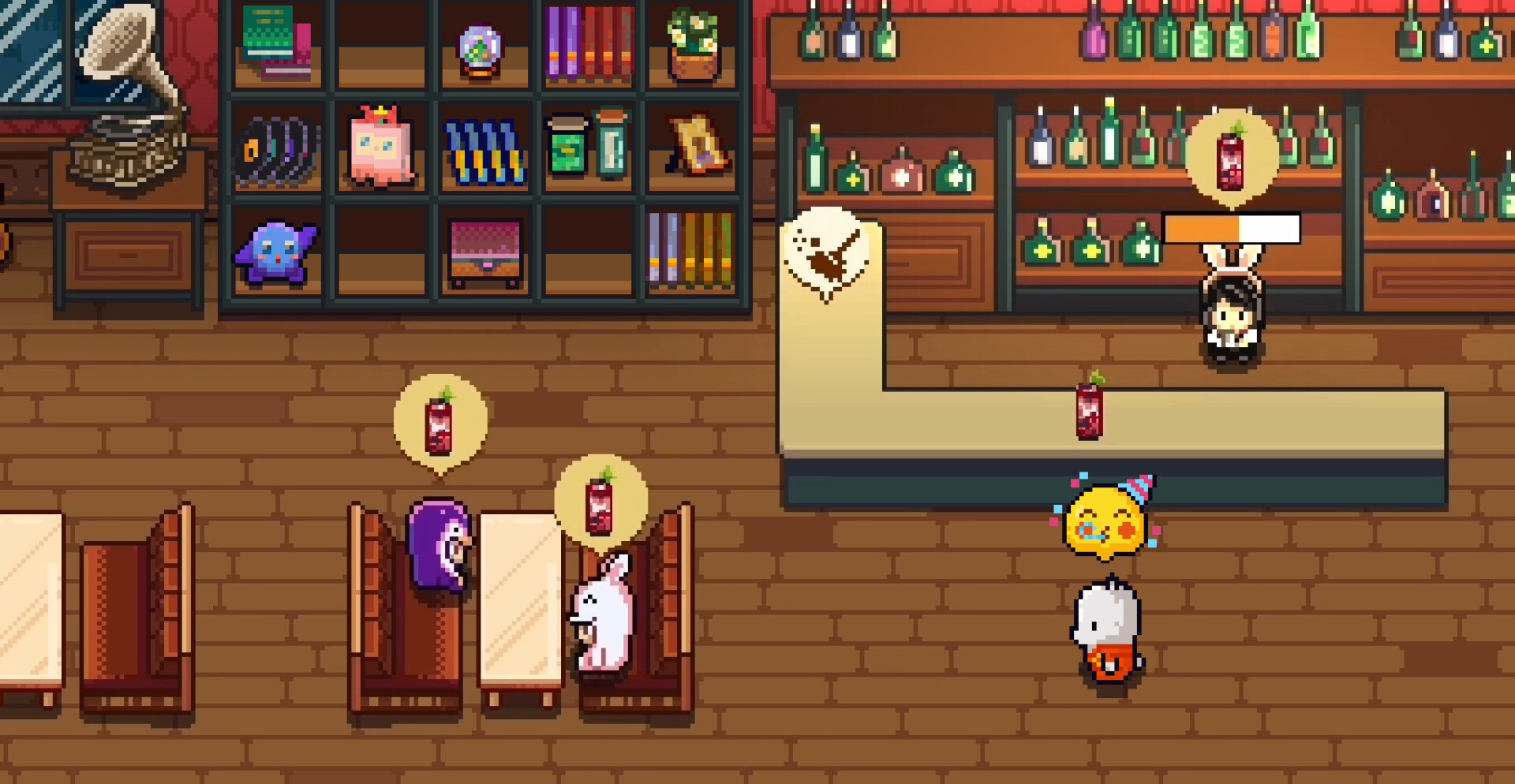Pick up the red drink on the counter

[x=1090, y=409]
